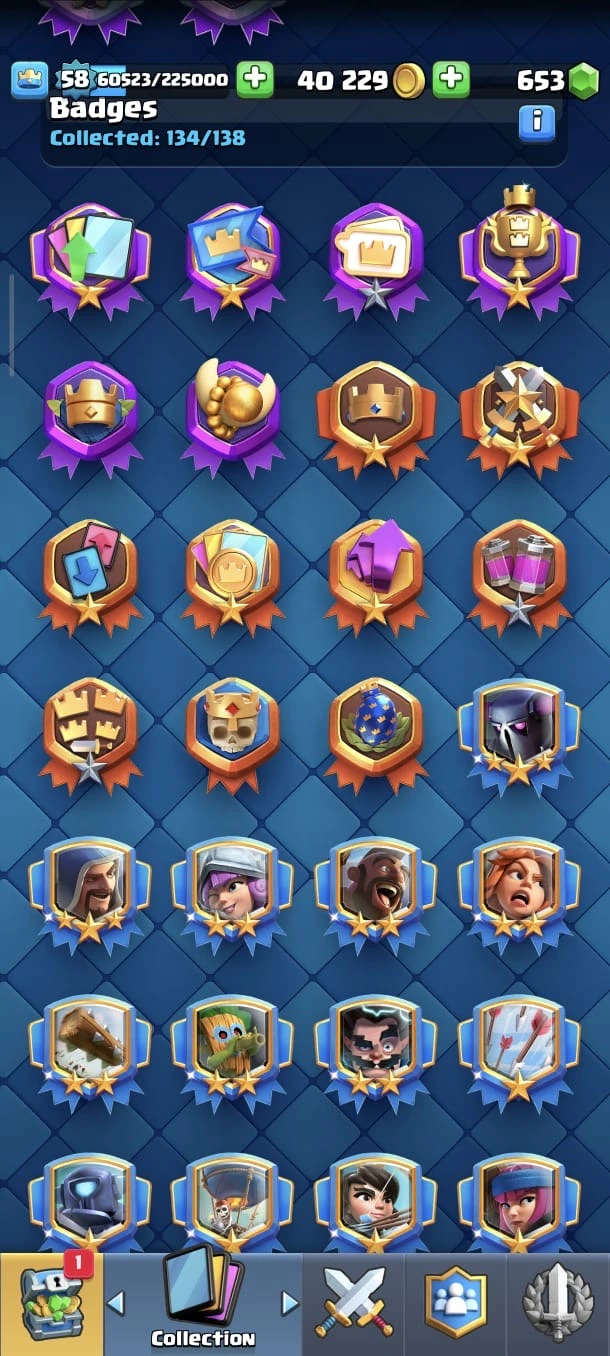
Task: View the golden trophy badge
Action: [x=518, y=250]
